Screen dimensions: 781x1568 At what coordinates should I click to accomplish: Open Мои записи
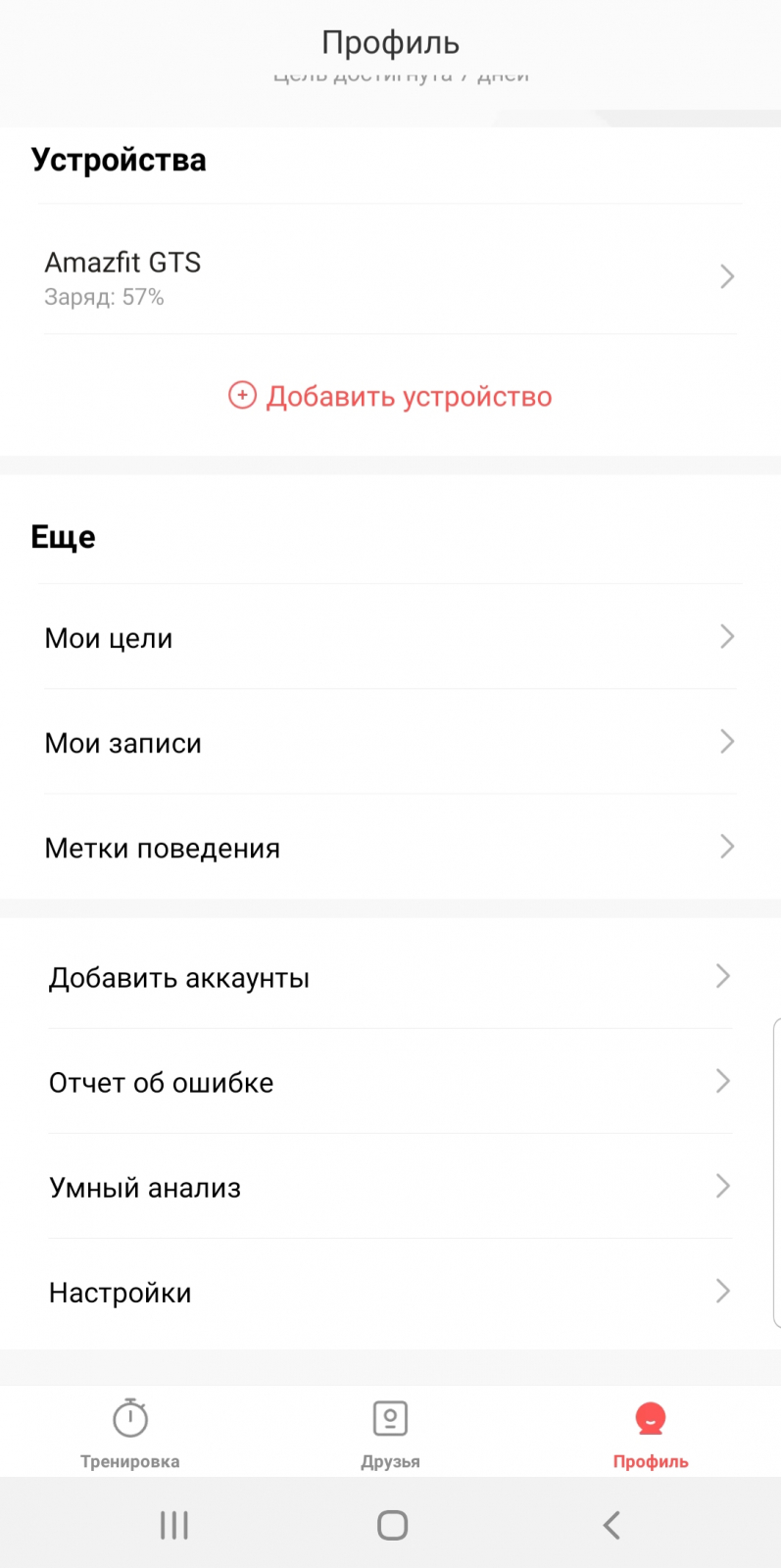[390, 743]
